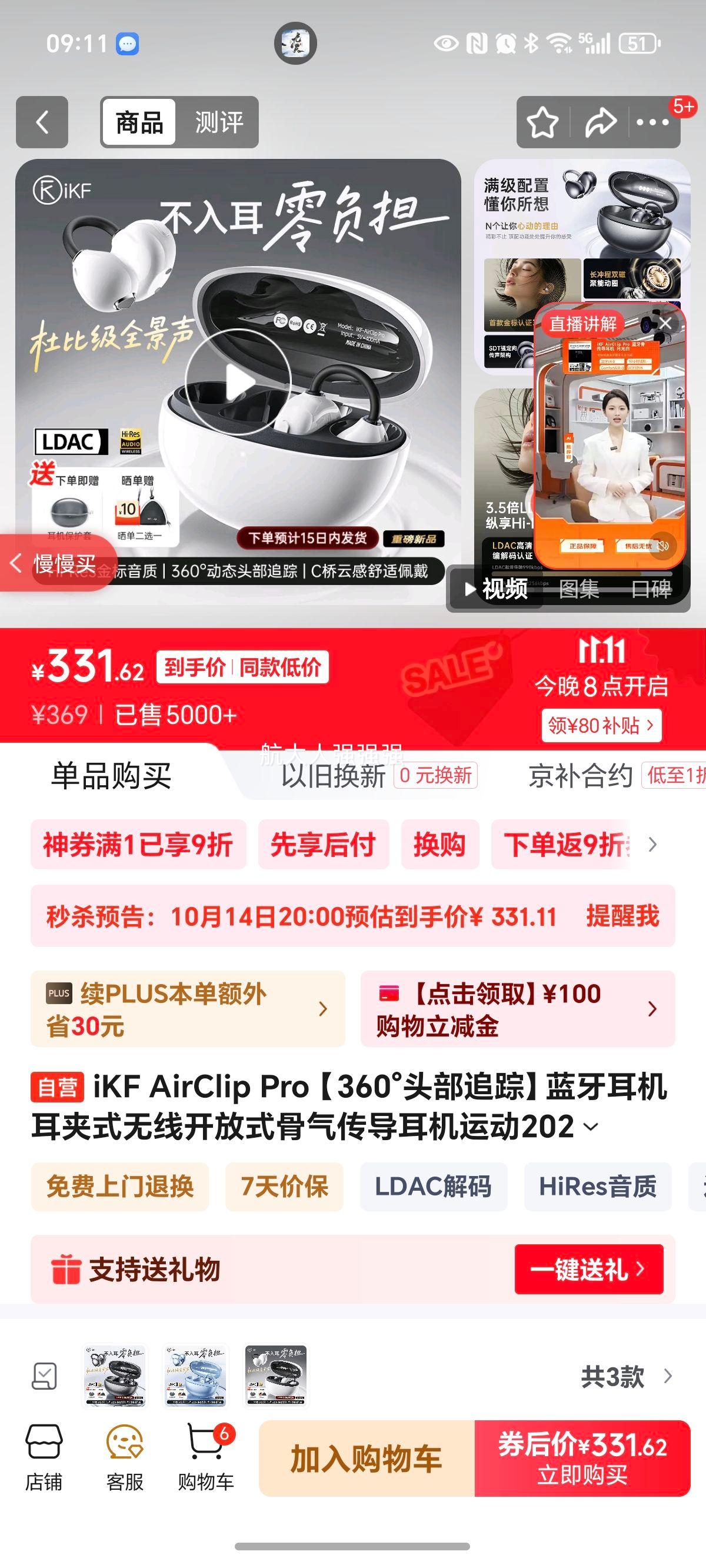Switch media view to 口碑
This screenshot has width=706, height=1568.
coord(651,589)
